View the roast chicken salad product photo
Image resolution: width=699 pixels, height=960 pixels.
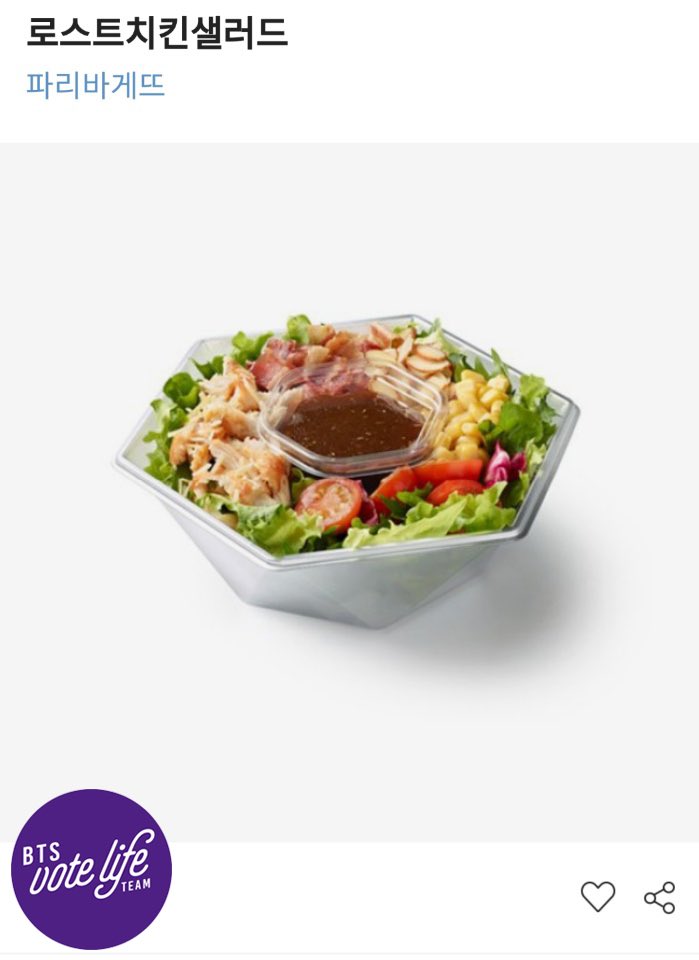349,470
